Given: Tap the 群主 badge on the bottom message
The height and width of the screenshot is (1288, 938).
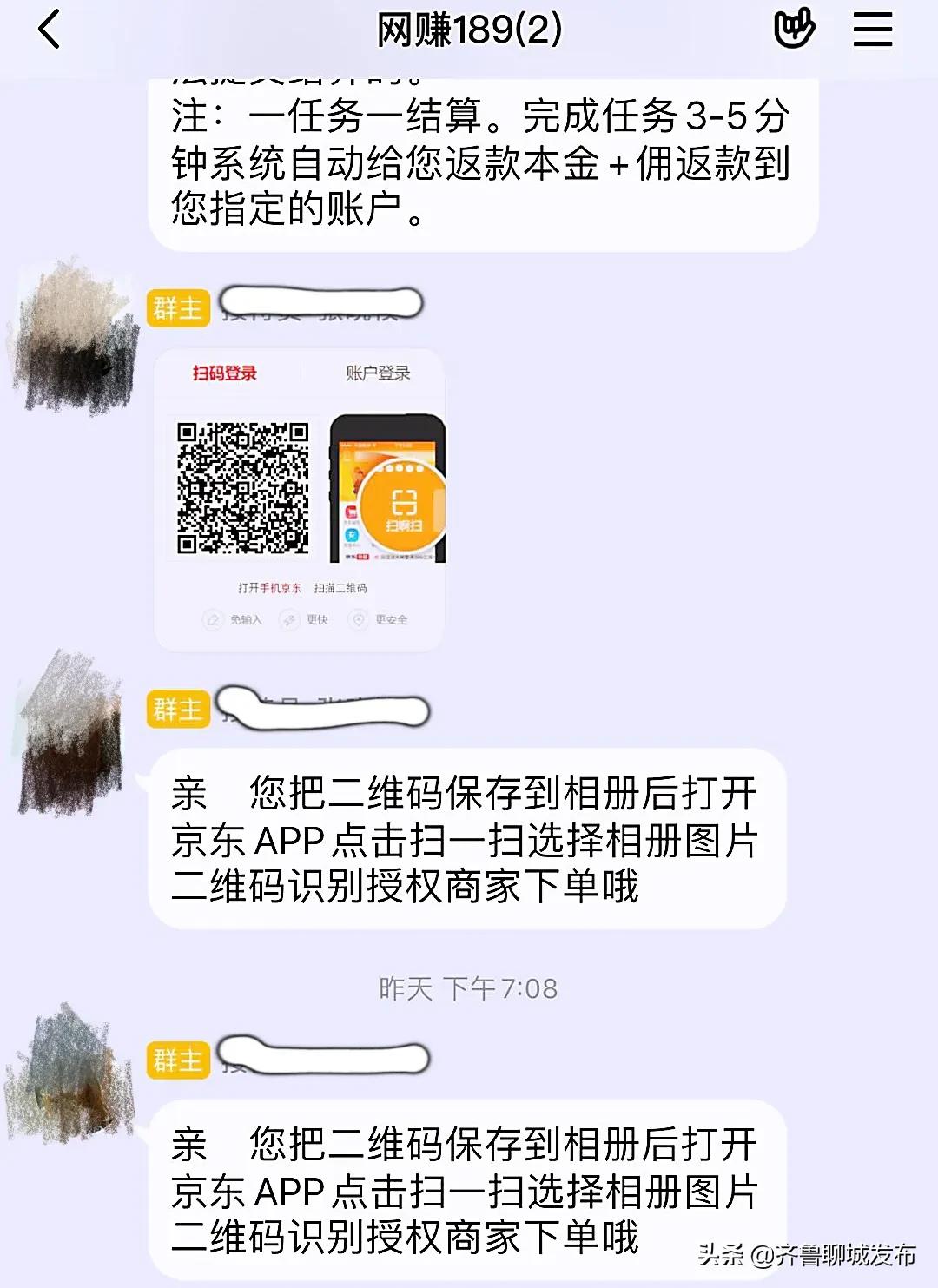Looking at the screenshot, I should [x=177, y=1058].
